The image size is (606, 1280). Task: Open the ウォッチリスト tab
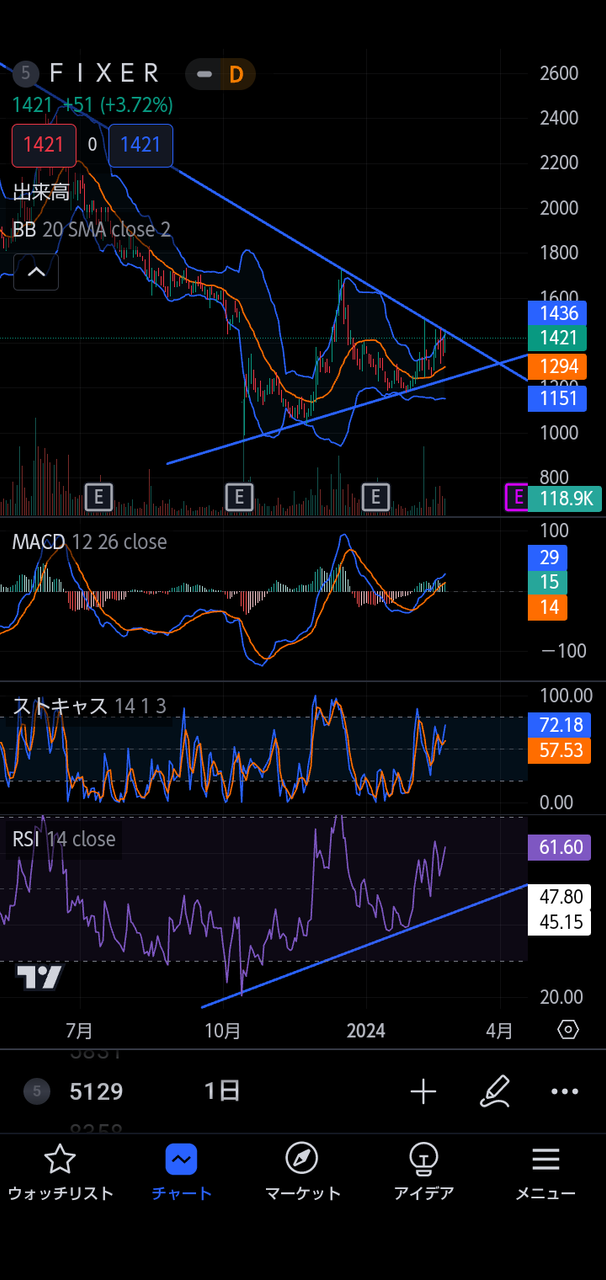click(x=60, y=1172)
